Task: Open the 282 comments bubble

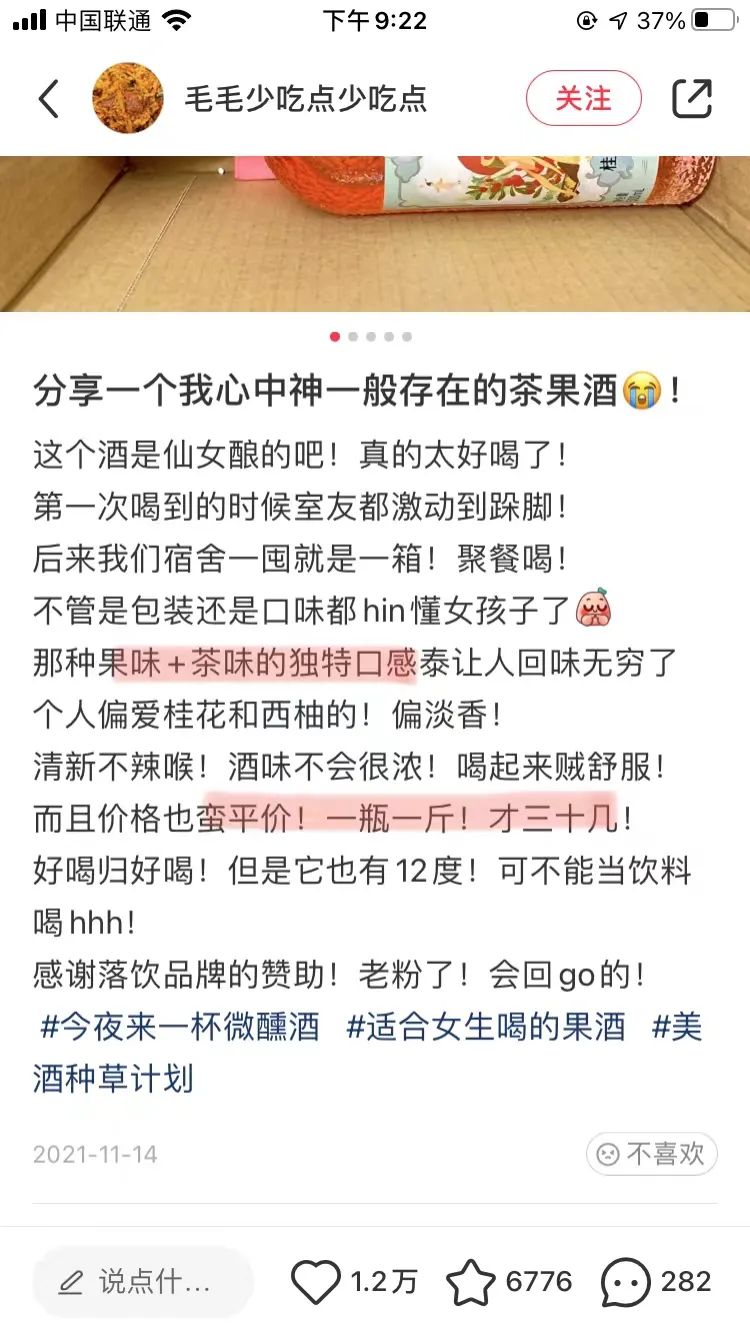Action: 626,1282
